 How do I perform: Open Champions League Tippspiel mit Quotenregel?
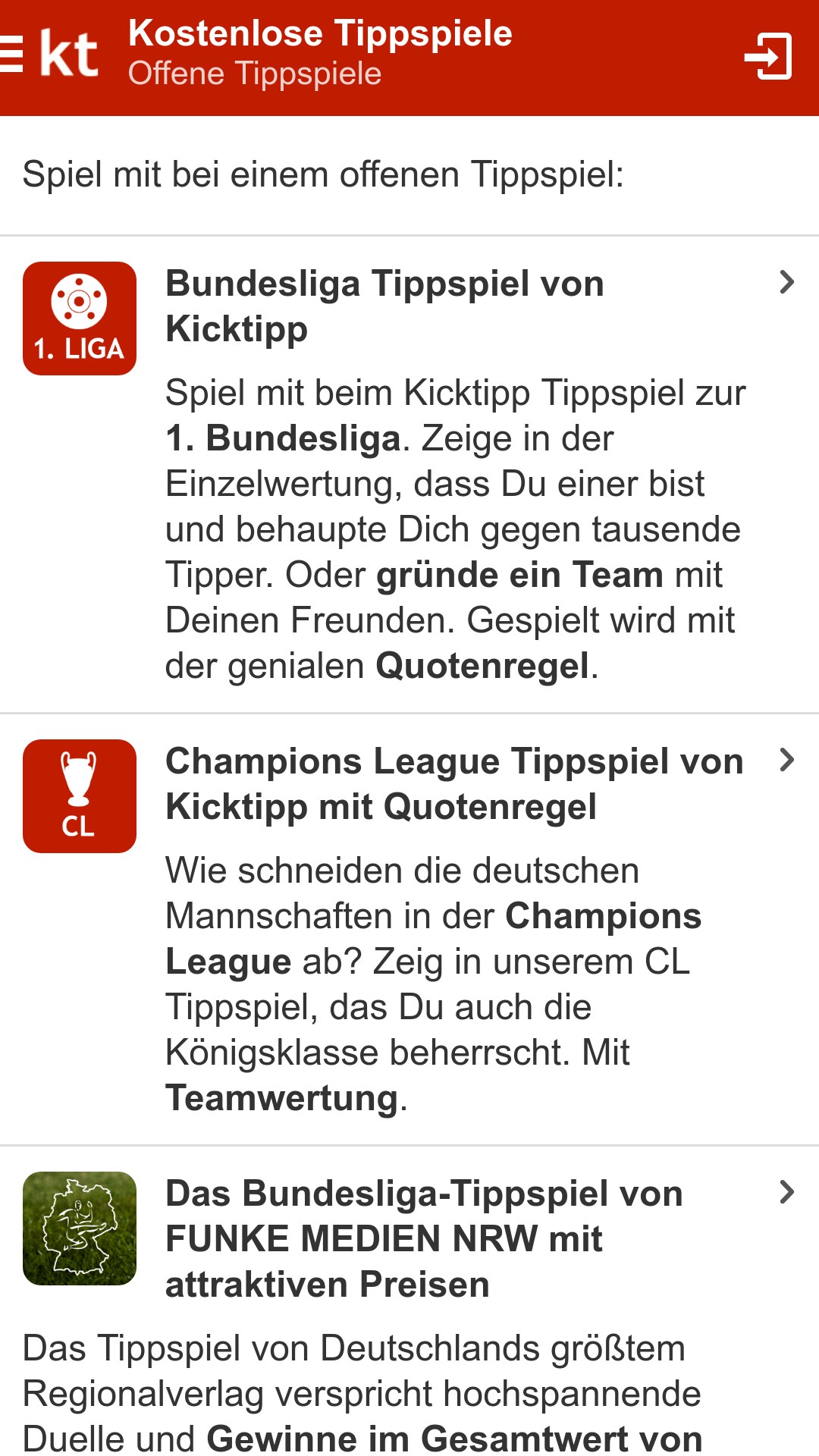coord(453,784)
